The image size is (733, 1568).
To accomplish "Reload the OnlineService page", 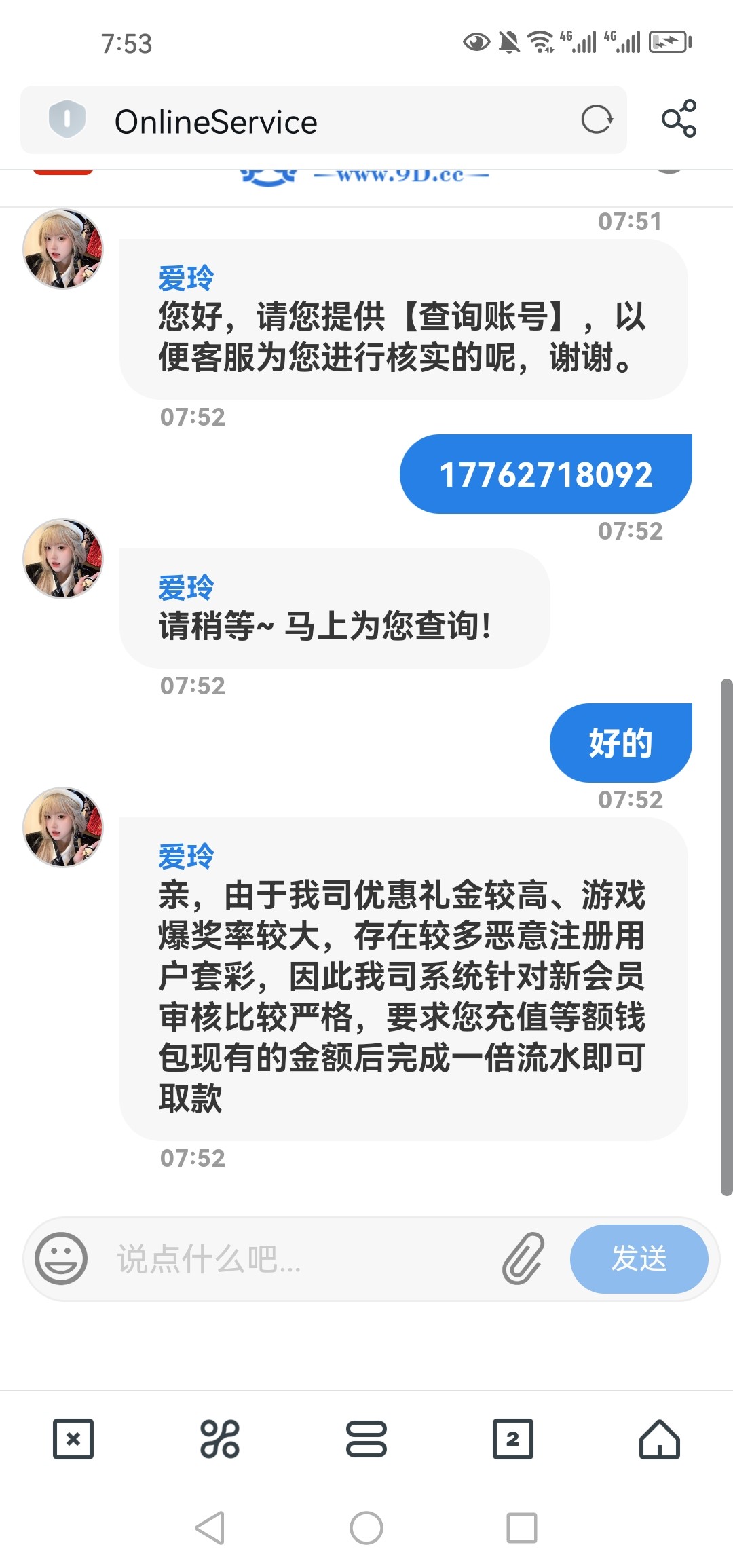I will pos(597,120).
